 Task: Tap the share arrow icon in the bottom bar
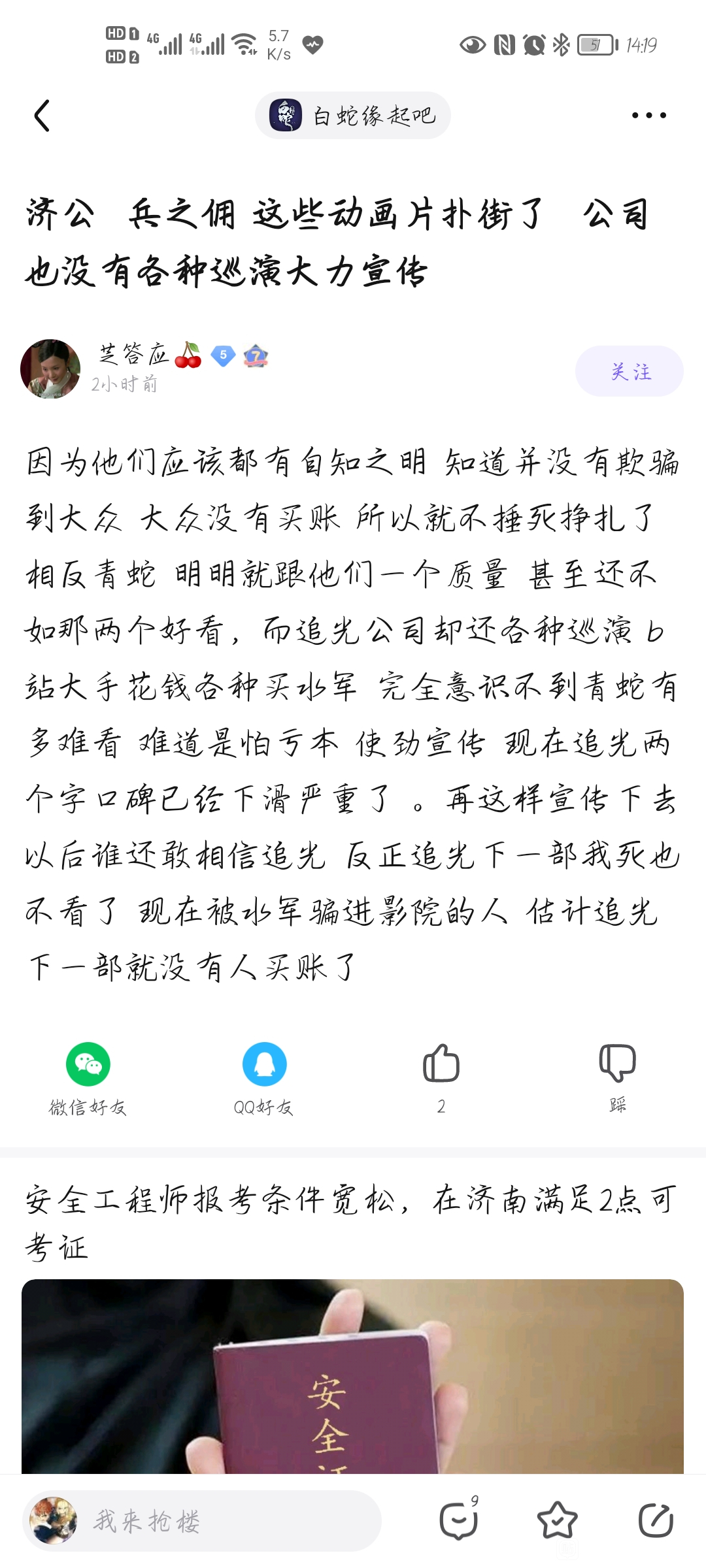click(656, 1520)
